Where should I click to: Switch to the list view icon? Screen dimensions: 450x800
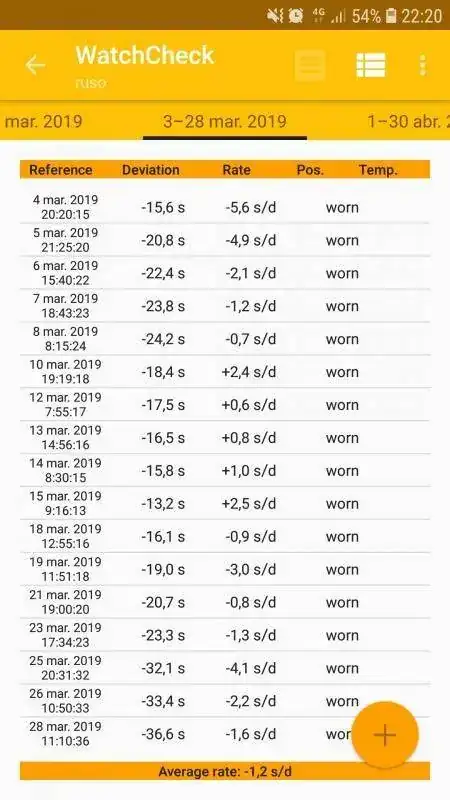tap(371, 65)
